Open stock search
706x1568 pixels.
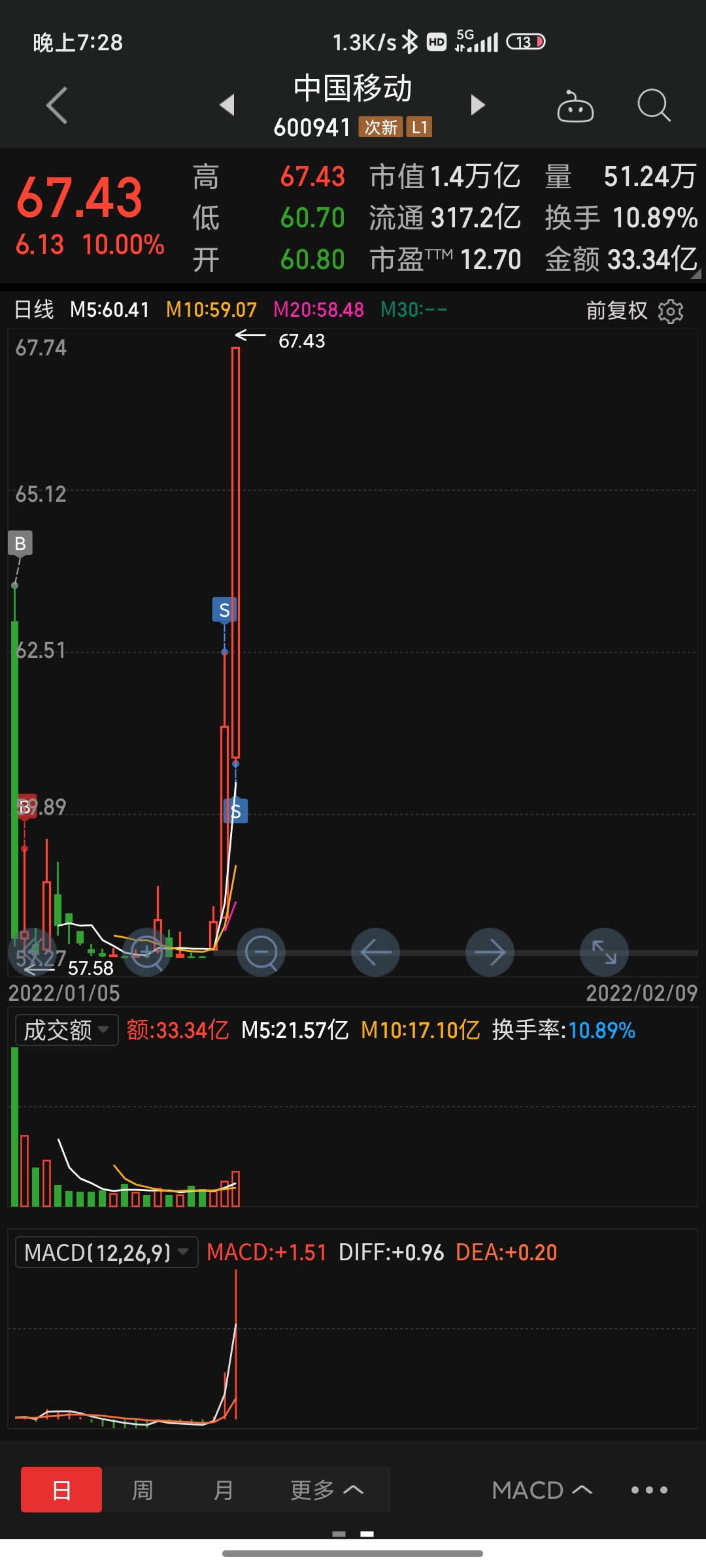pyautogui.click(x=653, y=105)
